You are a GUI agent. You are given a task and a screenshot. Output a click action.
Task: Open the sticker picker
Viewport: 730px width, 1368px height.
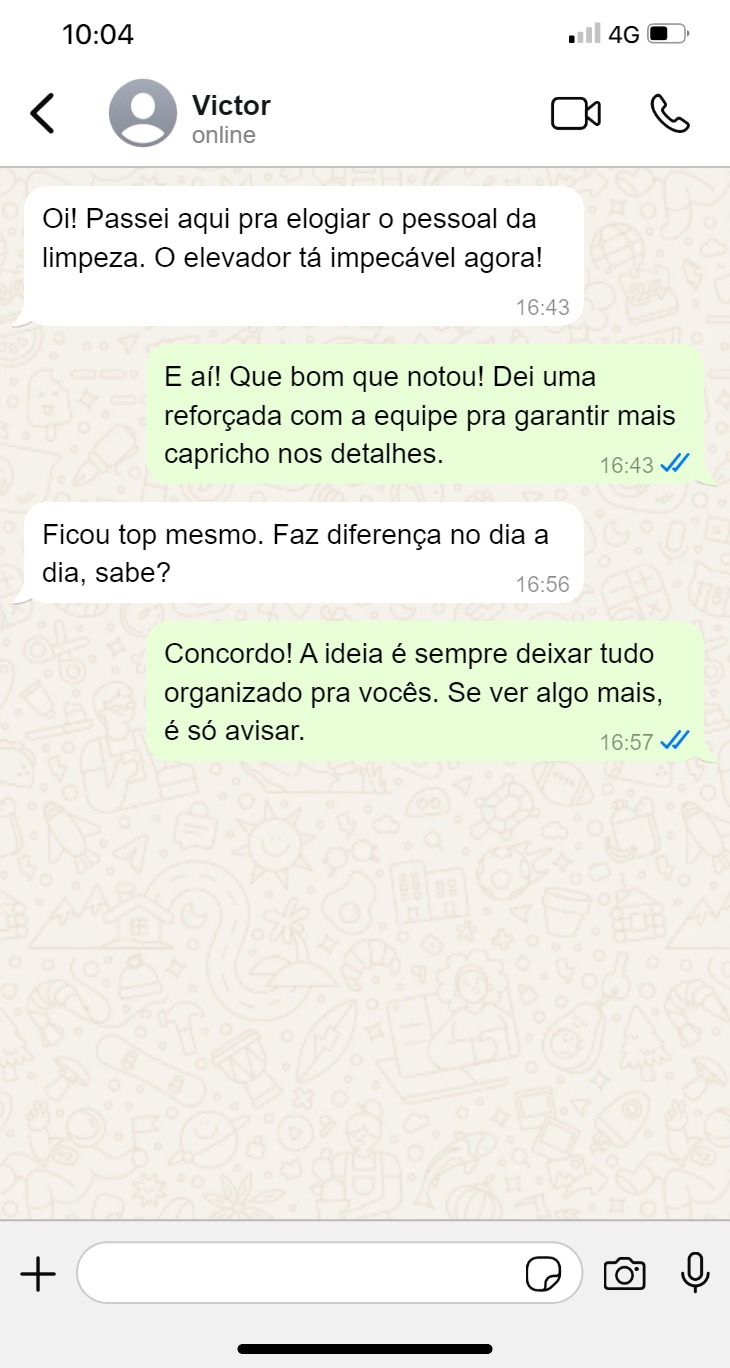pos(543,1274)
